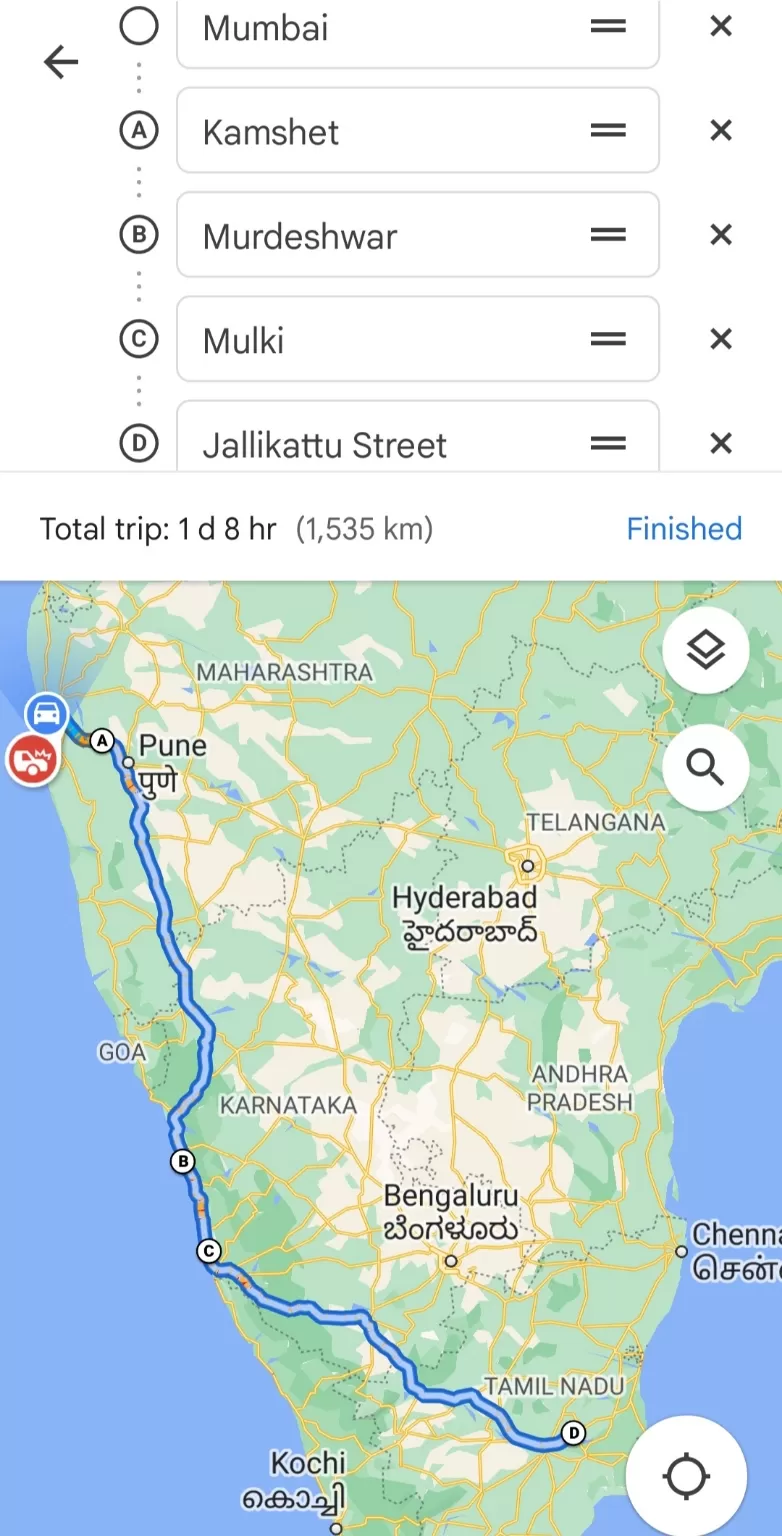Viewport: 782px width, 1536px height.
Task: Edit the Mumbai starting point field
Action: click(x=418, y=30)
